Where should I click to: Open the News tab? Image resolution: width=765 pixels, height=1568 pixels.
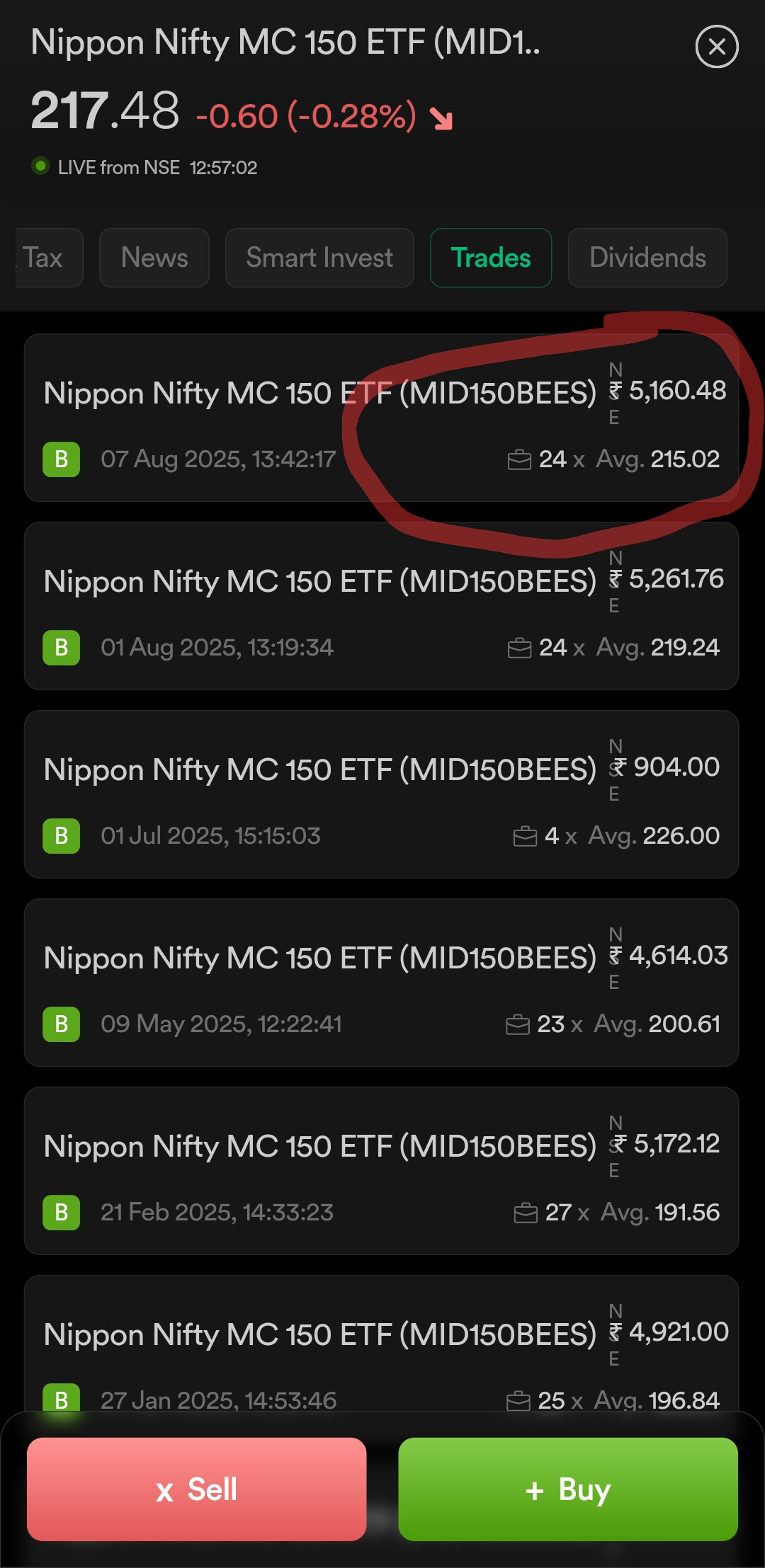coord(154,258)
